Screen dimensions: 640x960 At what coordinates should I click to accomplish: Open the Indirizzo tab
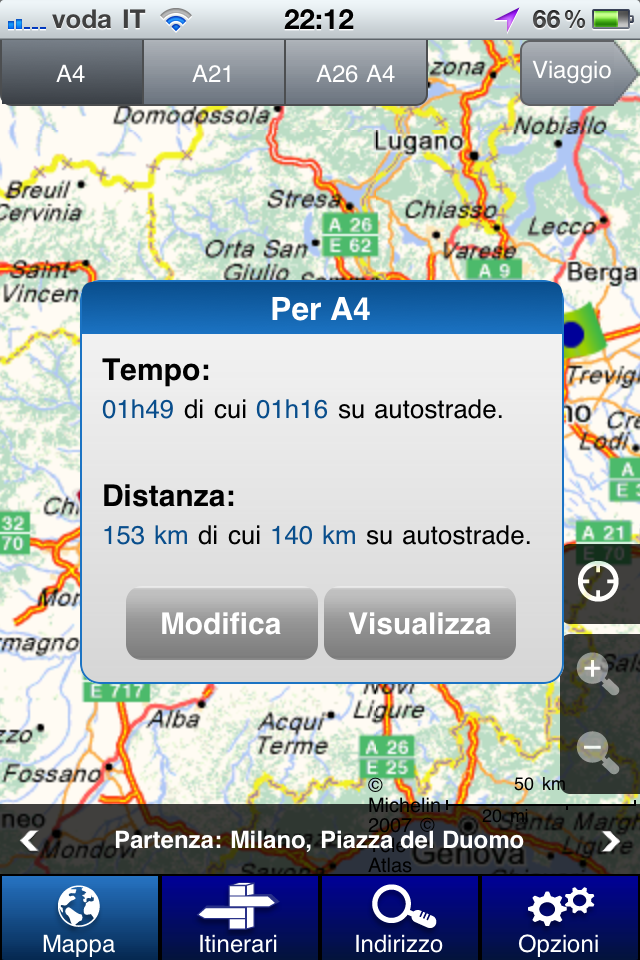coord(399,918)
